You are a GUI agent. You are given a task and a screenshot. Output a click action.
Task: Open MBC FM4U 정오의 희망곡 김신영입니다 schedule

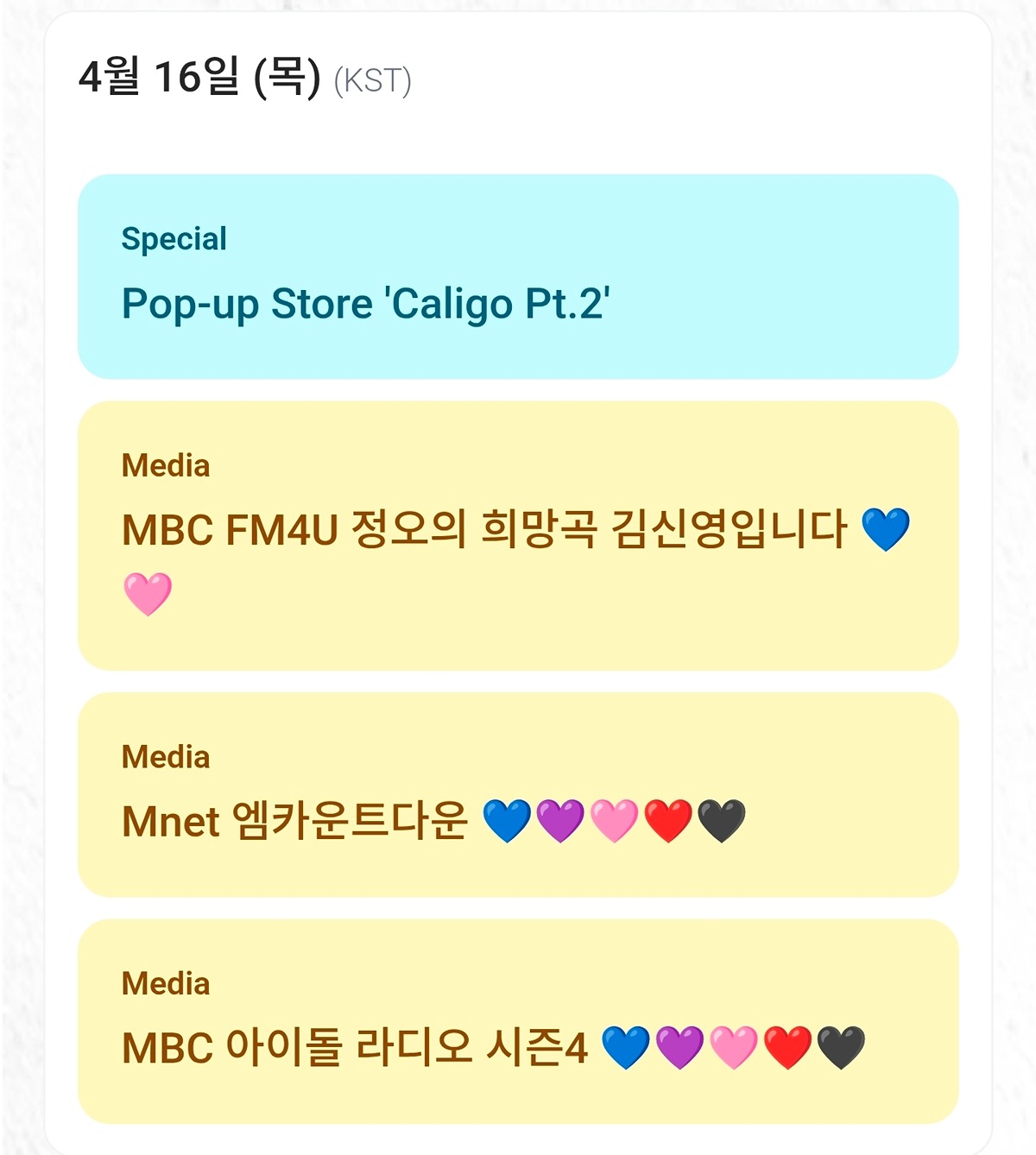point(518,535)
